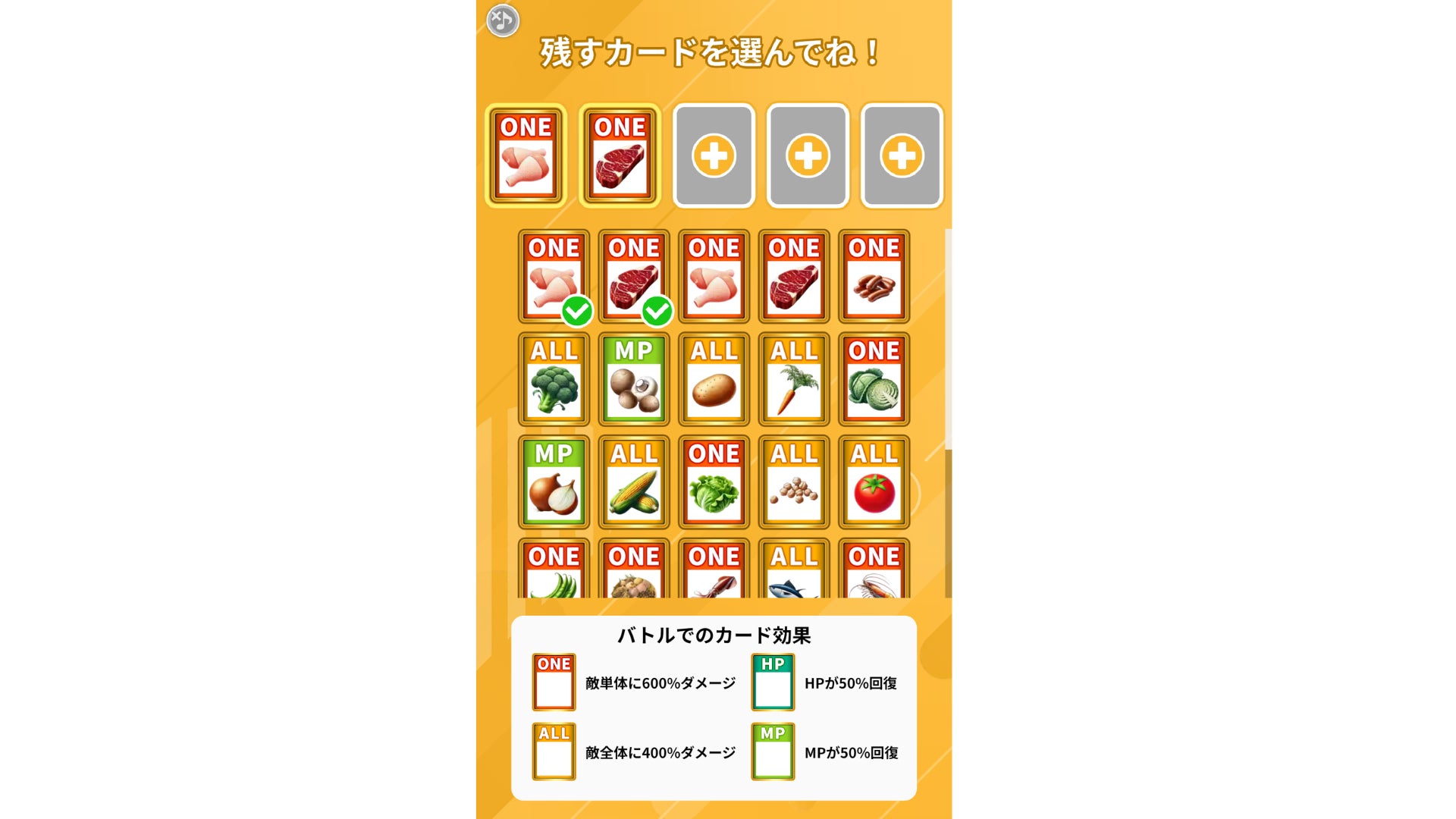Add the ONE shrimp card
The height and width of the screenshot is (819, 1456).
coord(874,570)
